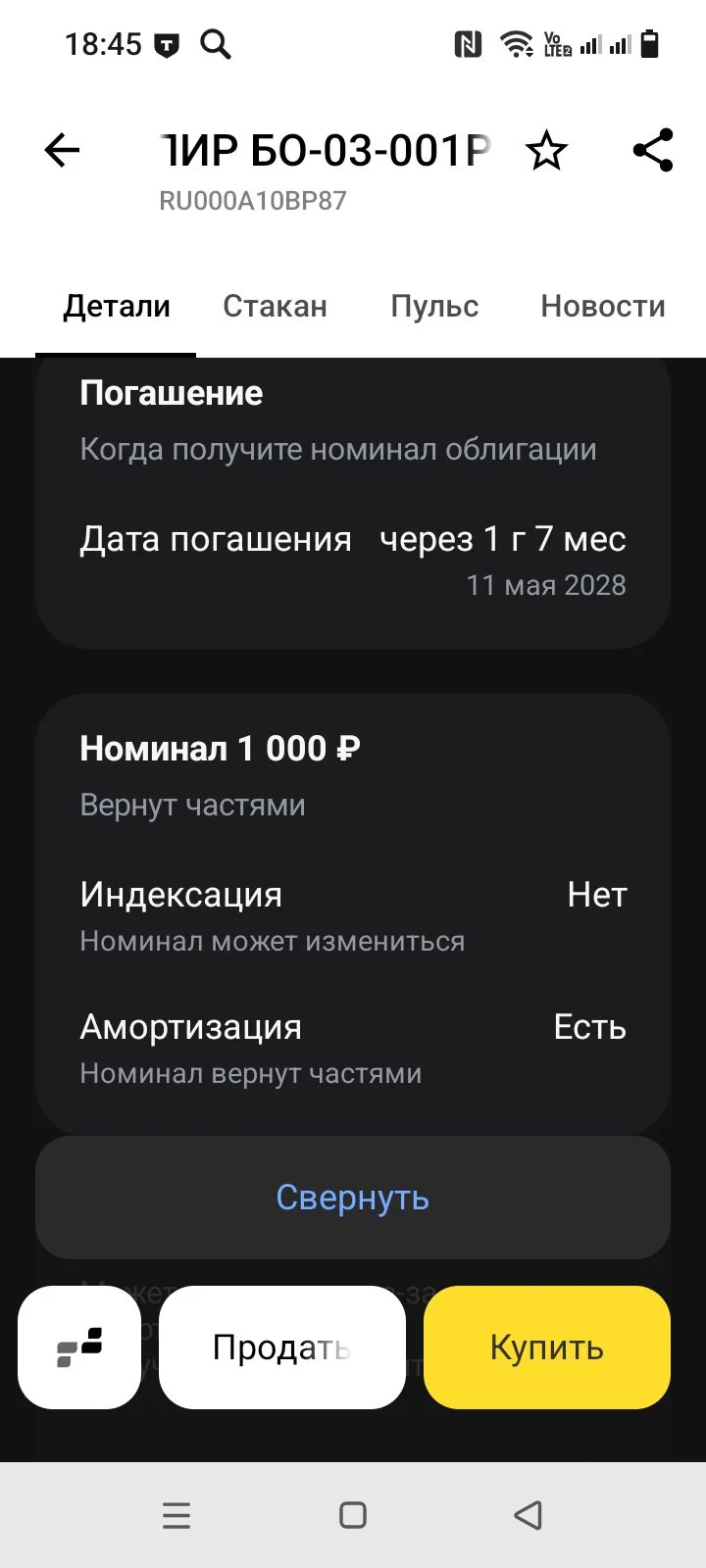
Task: Tap the Продать button
Action: pyautogui.click(x=282, y=1347)
